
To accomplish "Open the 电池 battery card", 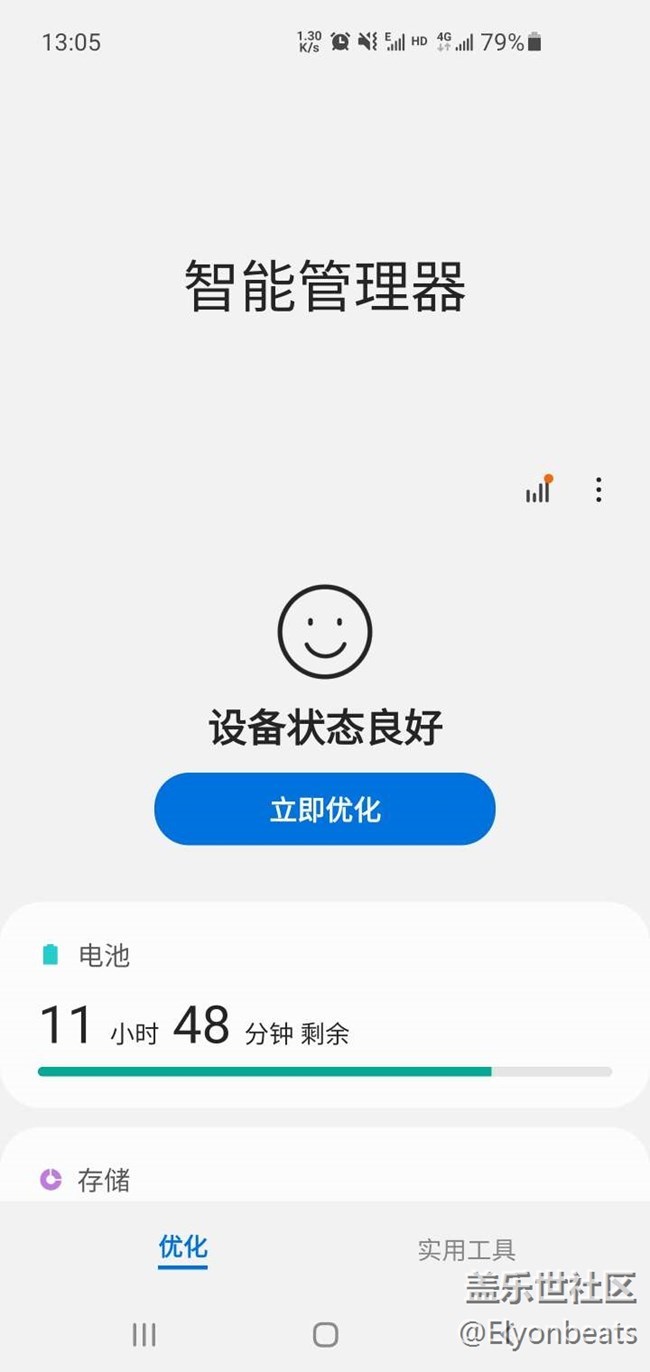I will tap(325, 1005).
